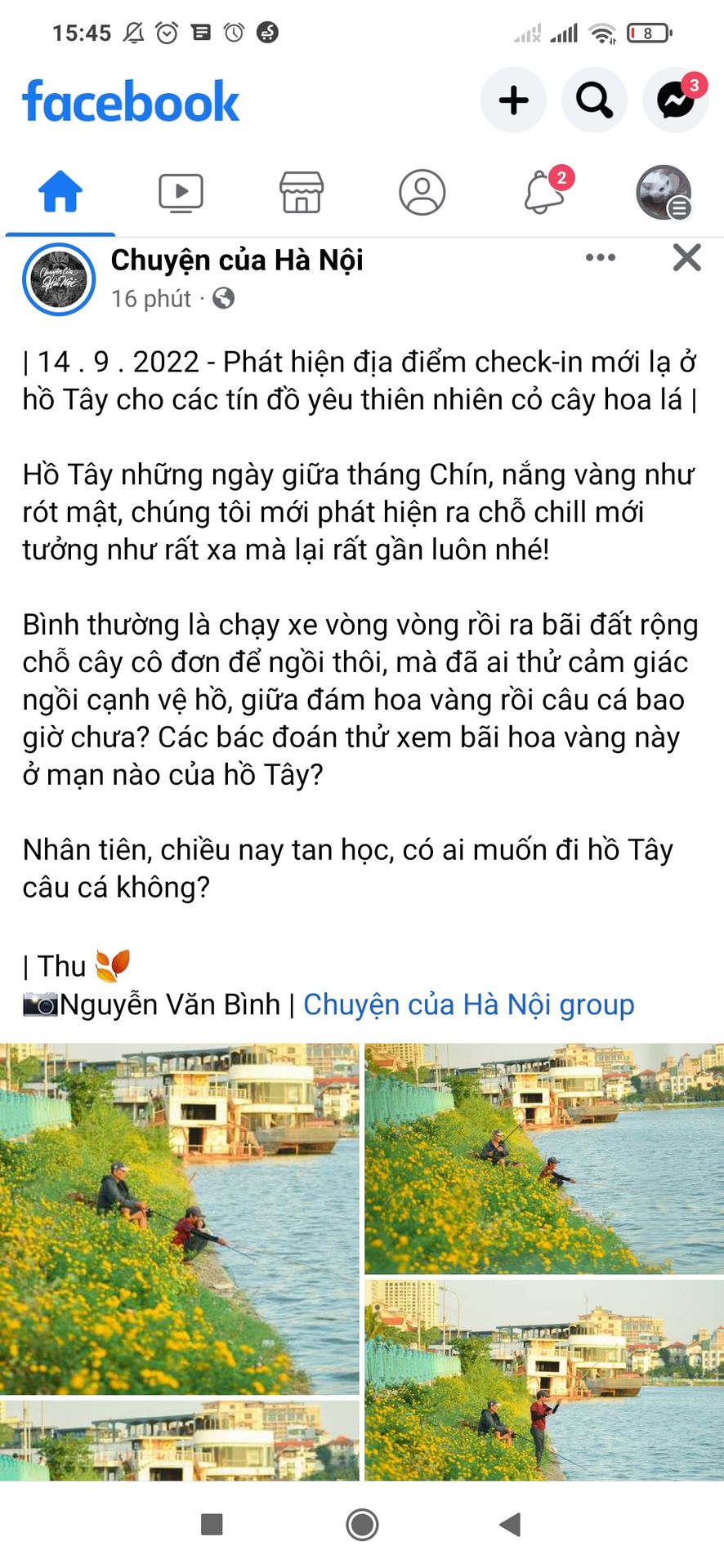Switch to the Home feed tab

point(60,193)
